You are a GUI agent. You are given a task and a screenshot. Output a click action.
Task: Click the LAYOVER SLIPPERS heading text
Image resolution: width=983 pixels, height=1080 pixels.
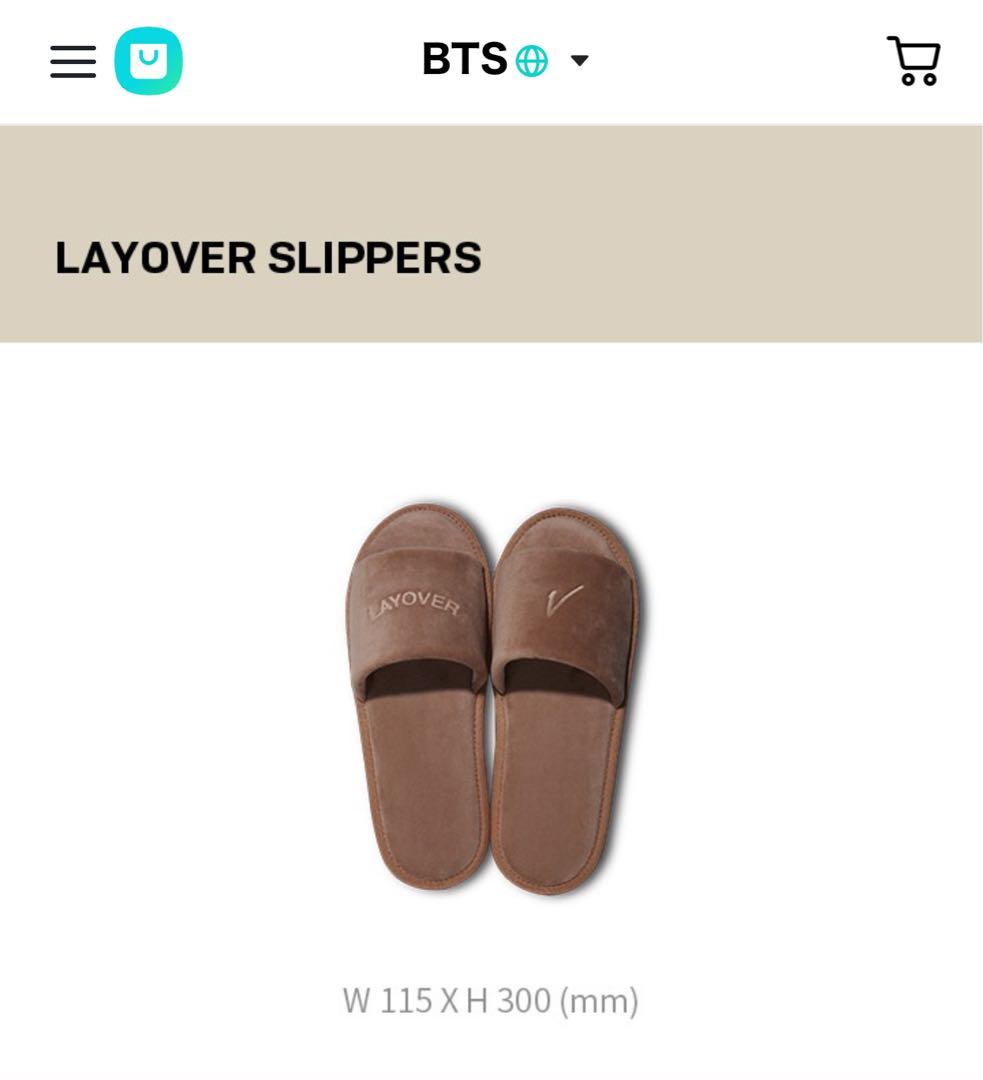(x=267, y=258)
